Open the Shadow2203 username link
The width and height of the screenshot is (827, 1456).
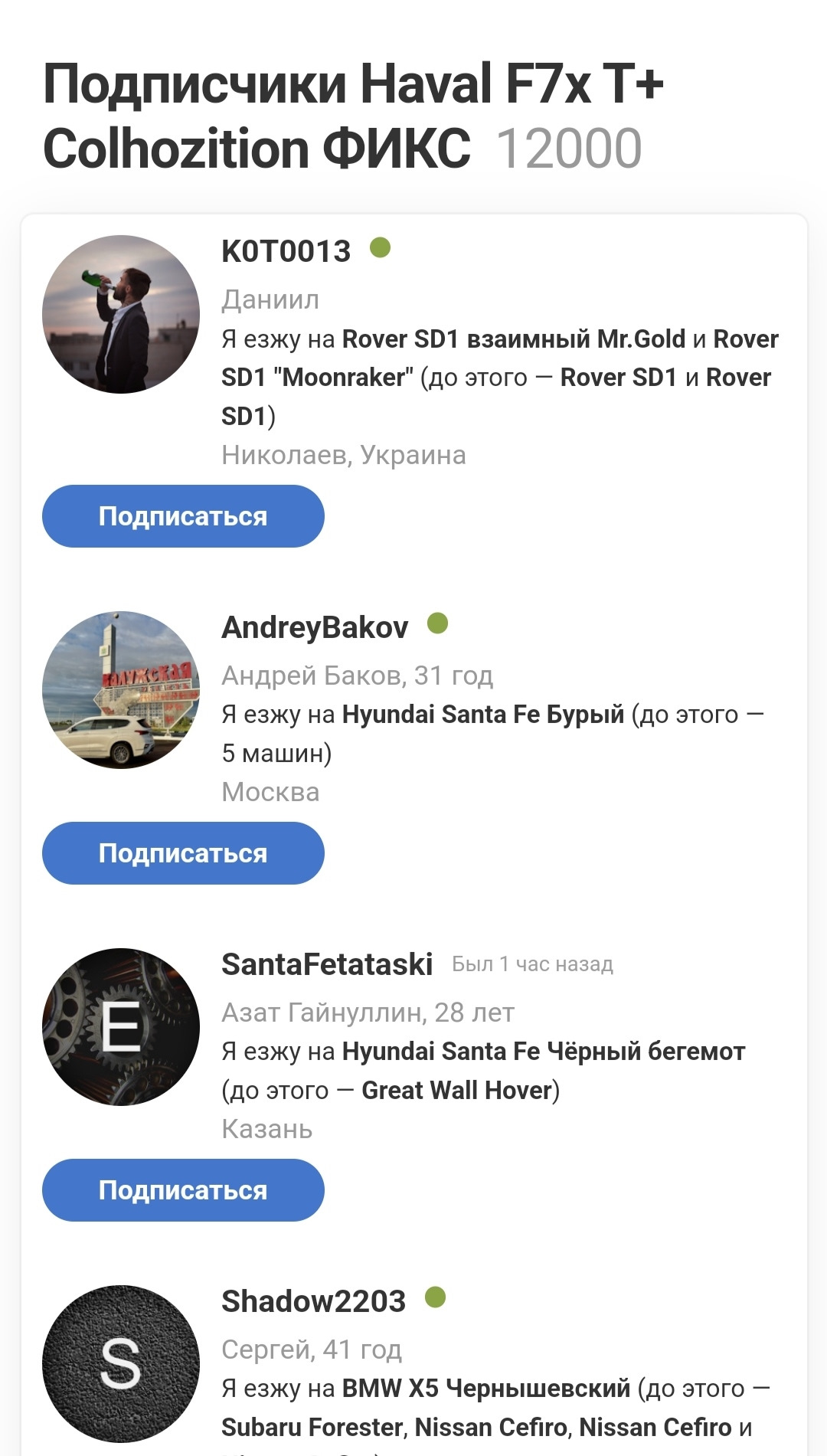click(313, 1301)
